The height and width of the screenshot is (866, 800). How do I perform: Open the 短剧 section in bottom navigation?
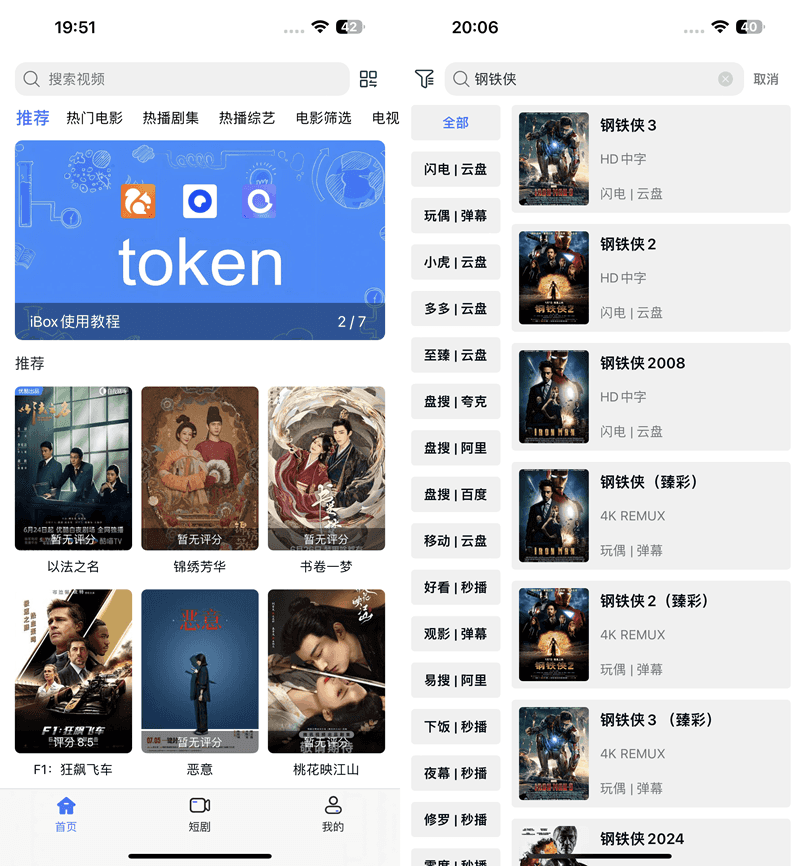(199, 812)
